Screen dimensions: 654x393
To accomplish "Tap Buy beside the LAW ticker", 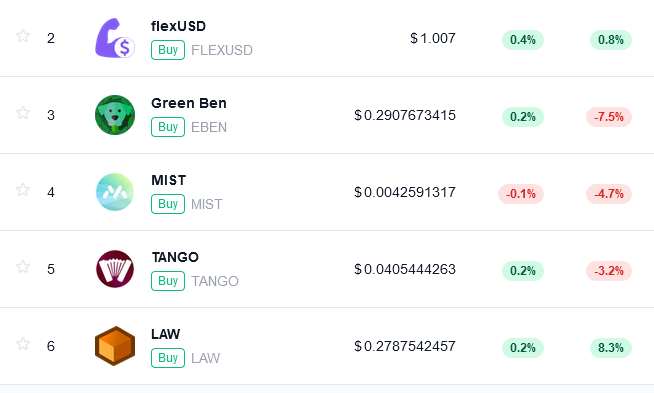I will [168, 358].
